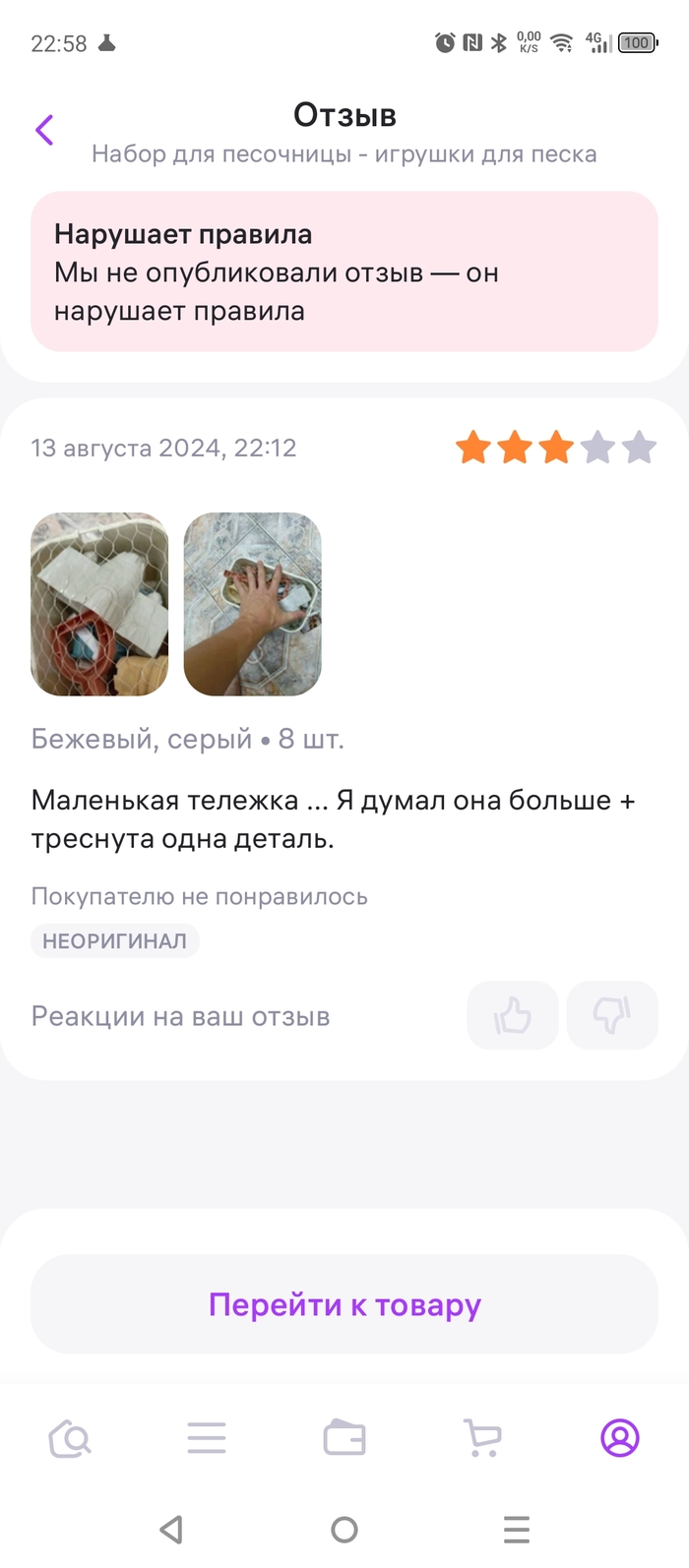Viewport: 689px width, 1568px height.
Task: Tap the thumbs down reaction
Action: pos(612,1015)
